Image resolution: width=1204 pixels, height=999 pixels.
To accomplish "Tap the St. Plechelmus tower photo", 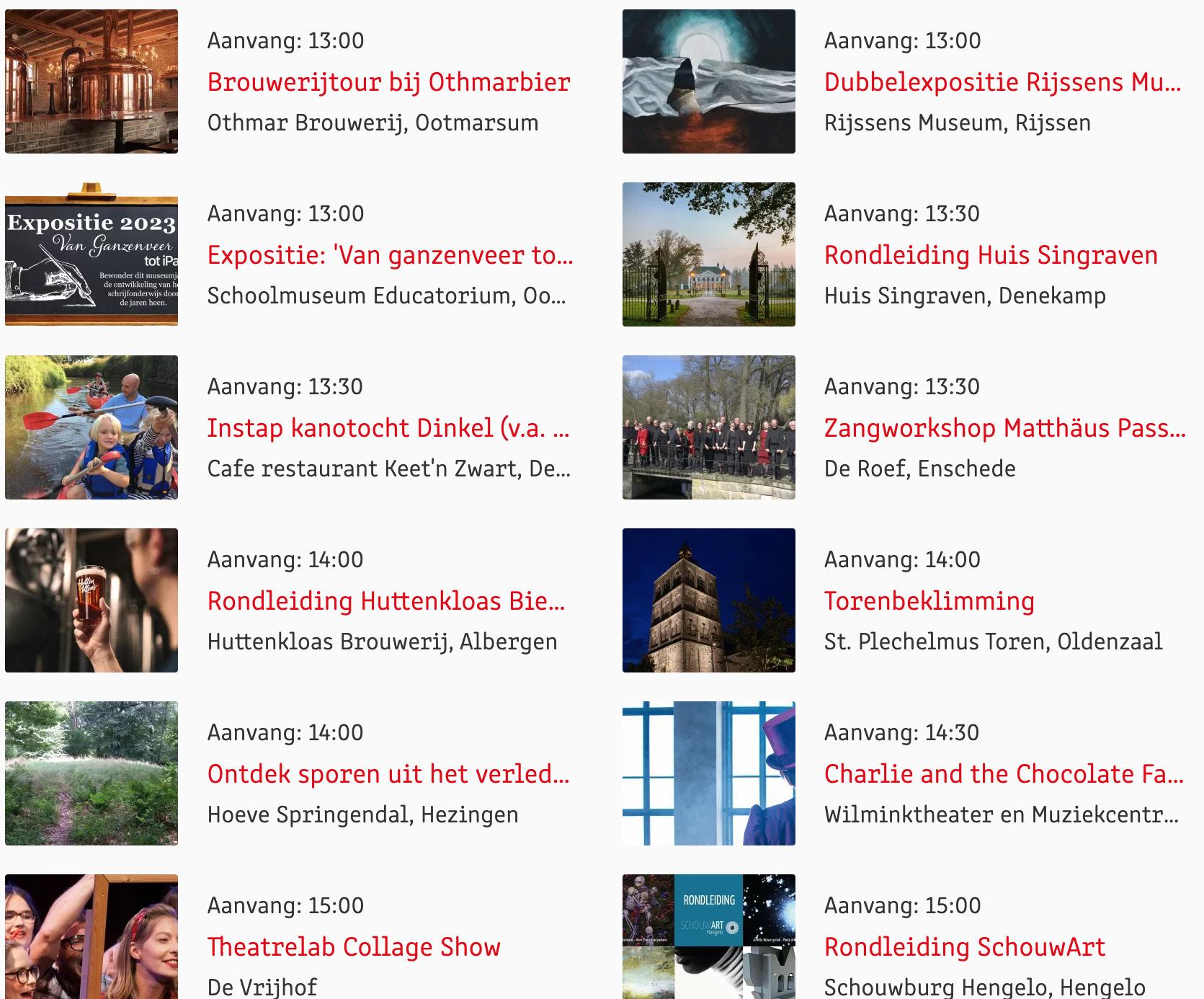I will [x=708, y=600].
